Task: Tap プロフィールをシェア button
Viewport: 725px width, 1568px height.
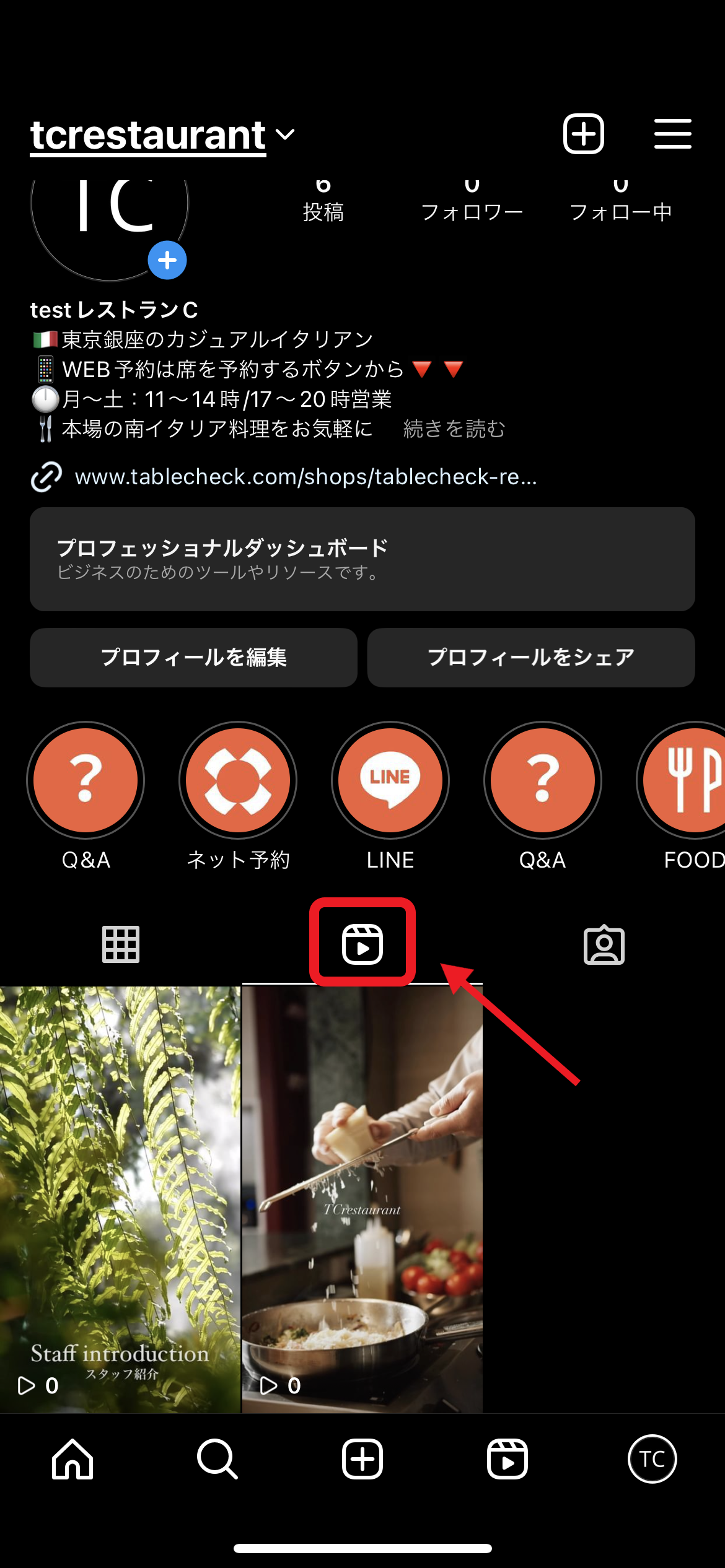Action: (531, 658)
